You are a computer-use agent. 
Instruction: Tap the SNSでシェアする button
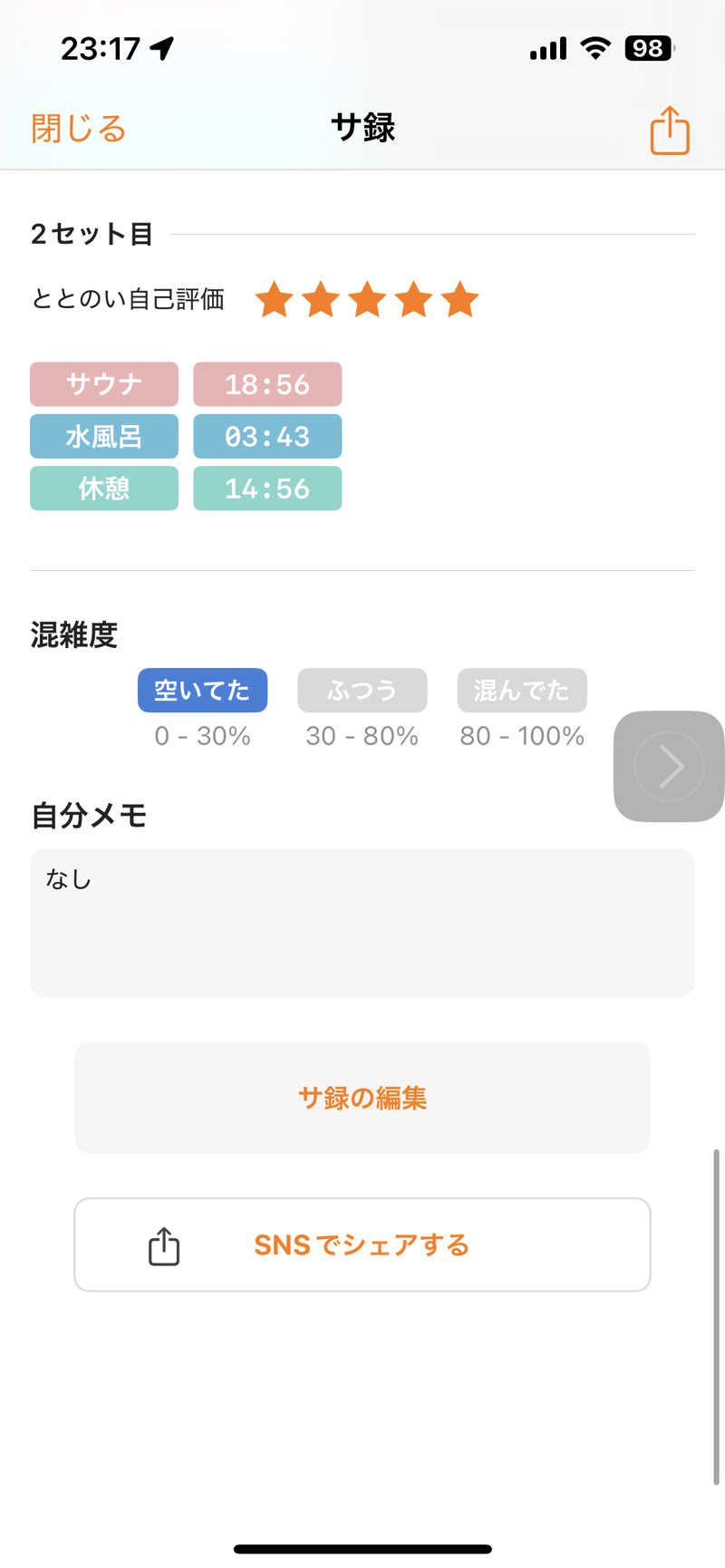pos(362,1244)
